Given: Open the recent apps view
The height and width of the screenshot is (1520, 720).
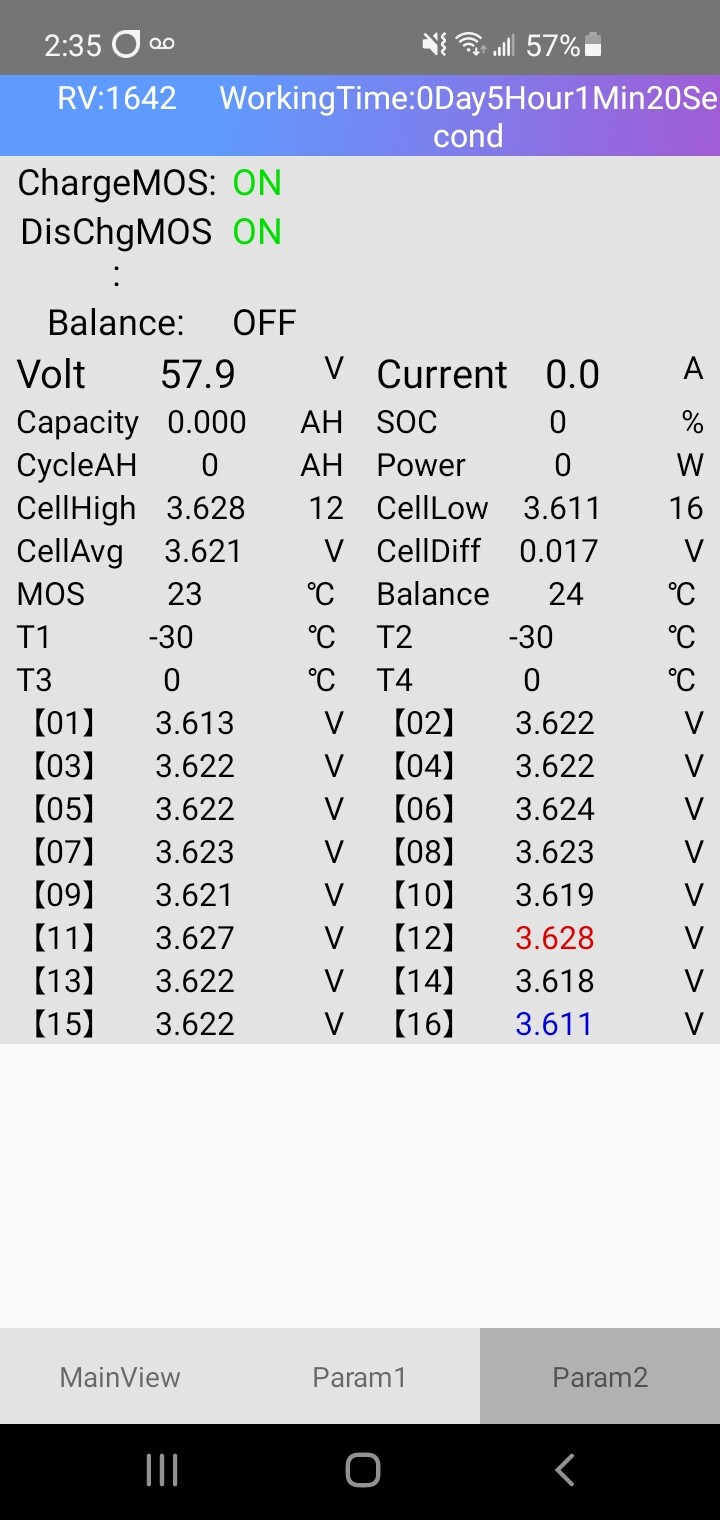Looking at the screenshot, I should [x=162, y=1470].
